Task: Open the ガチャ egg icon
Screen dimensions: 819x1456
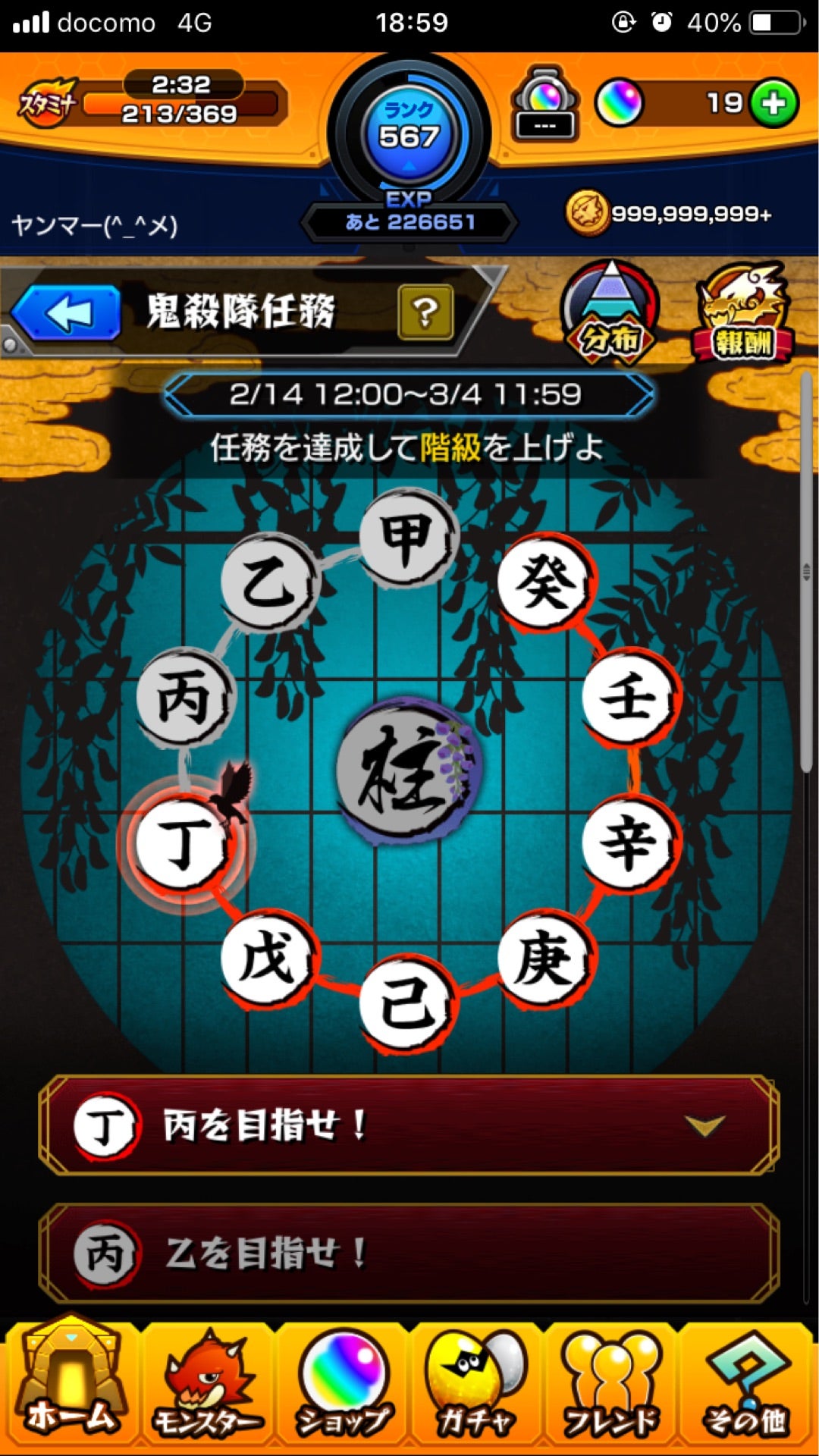Action: (x=477, y=1380)
